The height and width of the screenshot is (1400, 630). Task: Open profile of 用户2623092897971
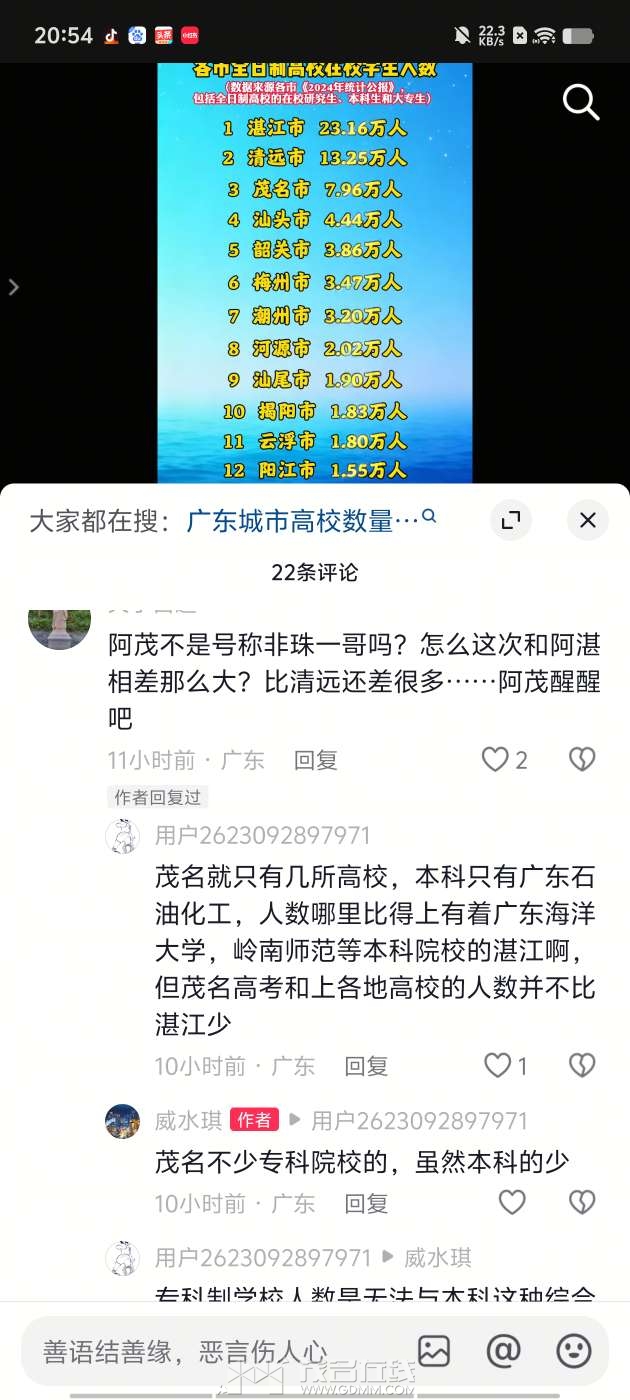pos(123,836)
